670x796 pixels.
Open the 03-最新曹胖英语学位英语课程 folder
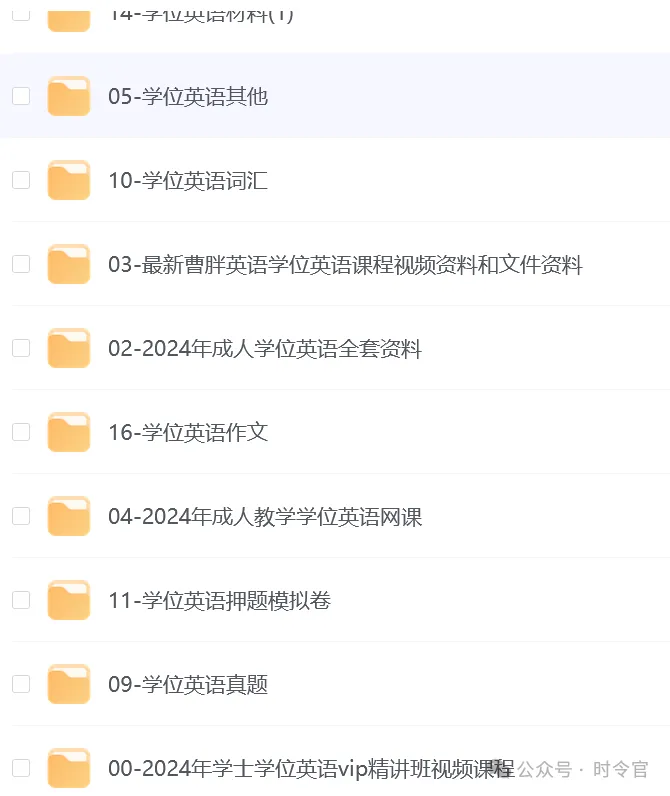[345, 265]
